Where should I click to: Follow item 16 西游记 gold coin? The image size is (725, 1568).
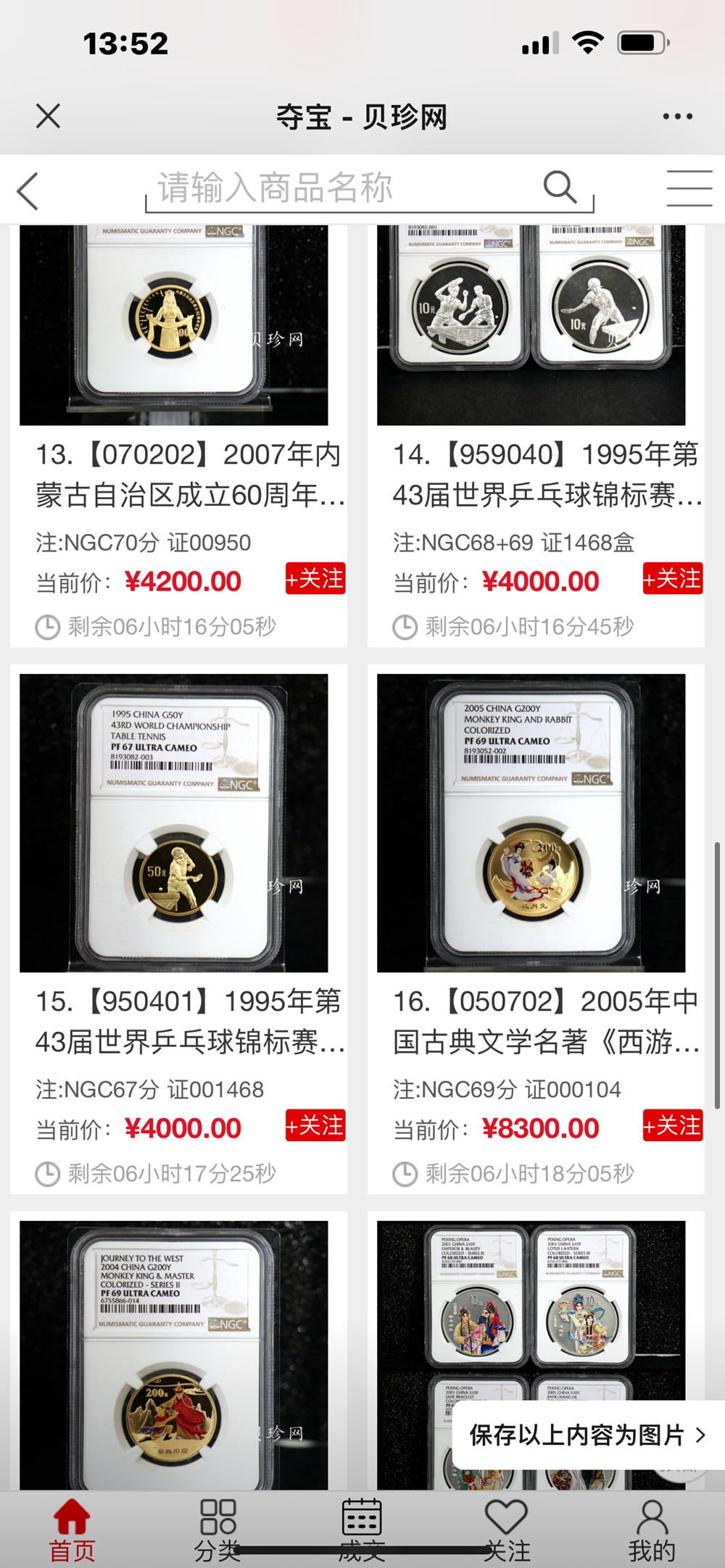click(673, 1125)
